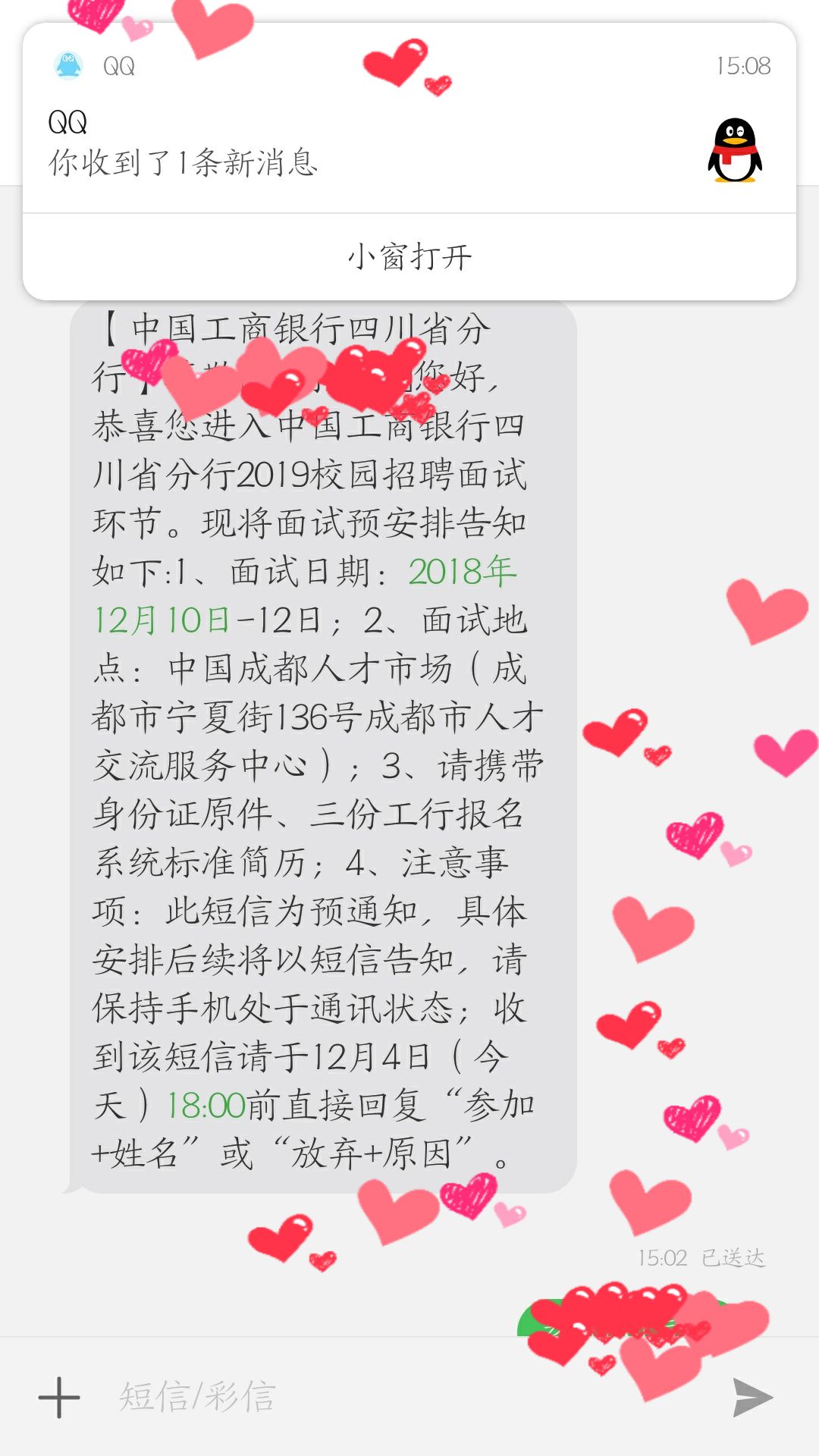The height and width of the screenshot is (1456, 819).
Task: Tap the green time link 18:00
Action: 206,1106
